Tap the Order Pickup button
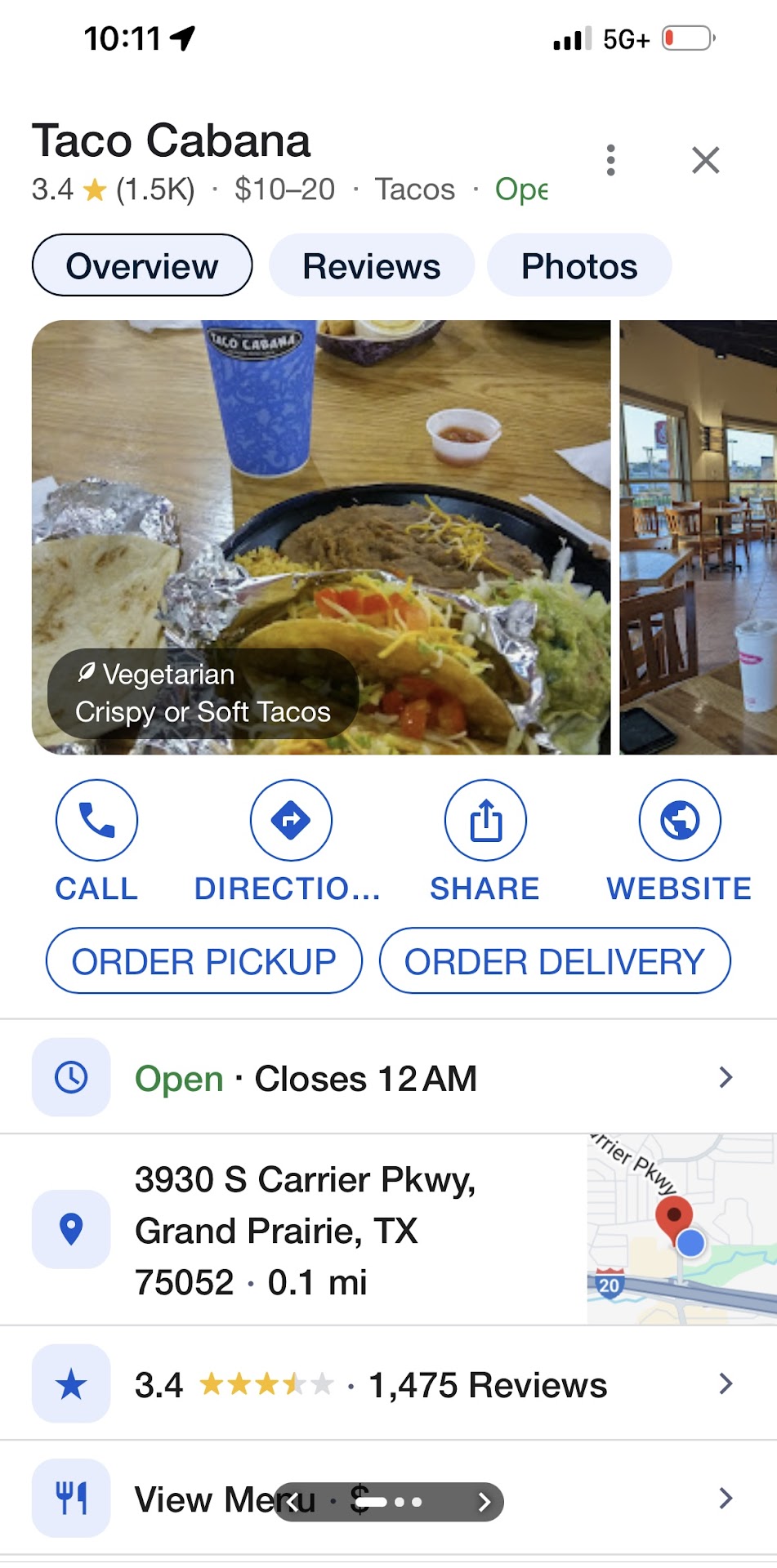The image size is (777, 1568). 204,961
